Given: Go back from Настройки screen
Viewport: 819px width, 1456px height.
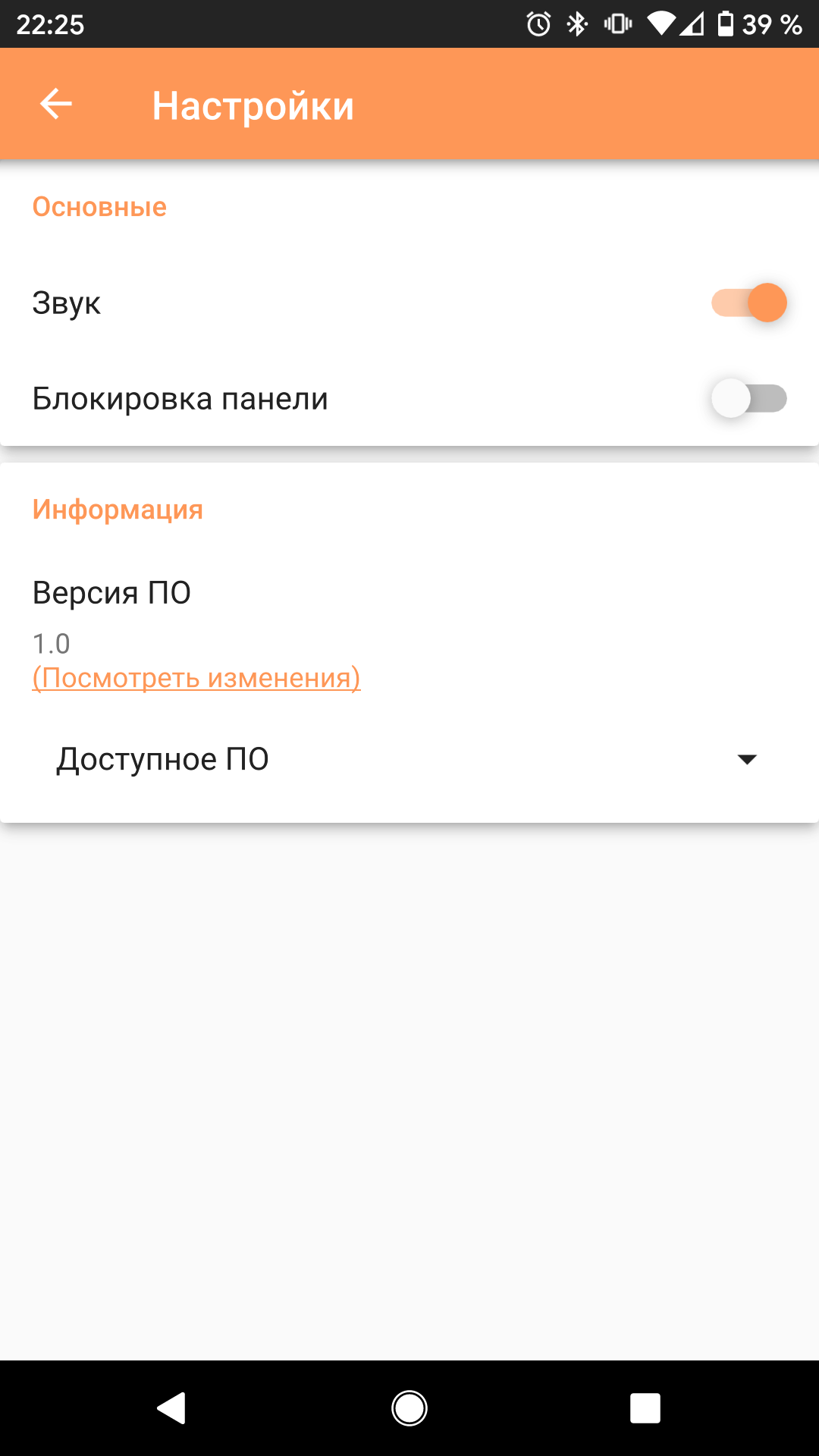Looking at the screenshot, I should pyautogui.click(x=56, y=104).
